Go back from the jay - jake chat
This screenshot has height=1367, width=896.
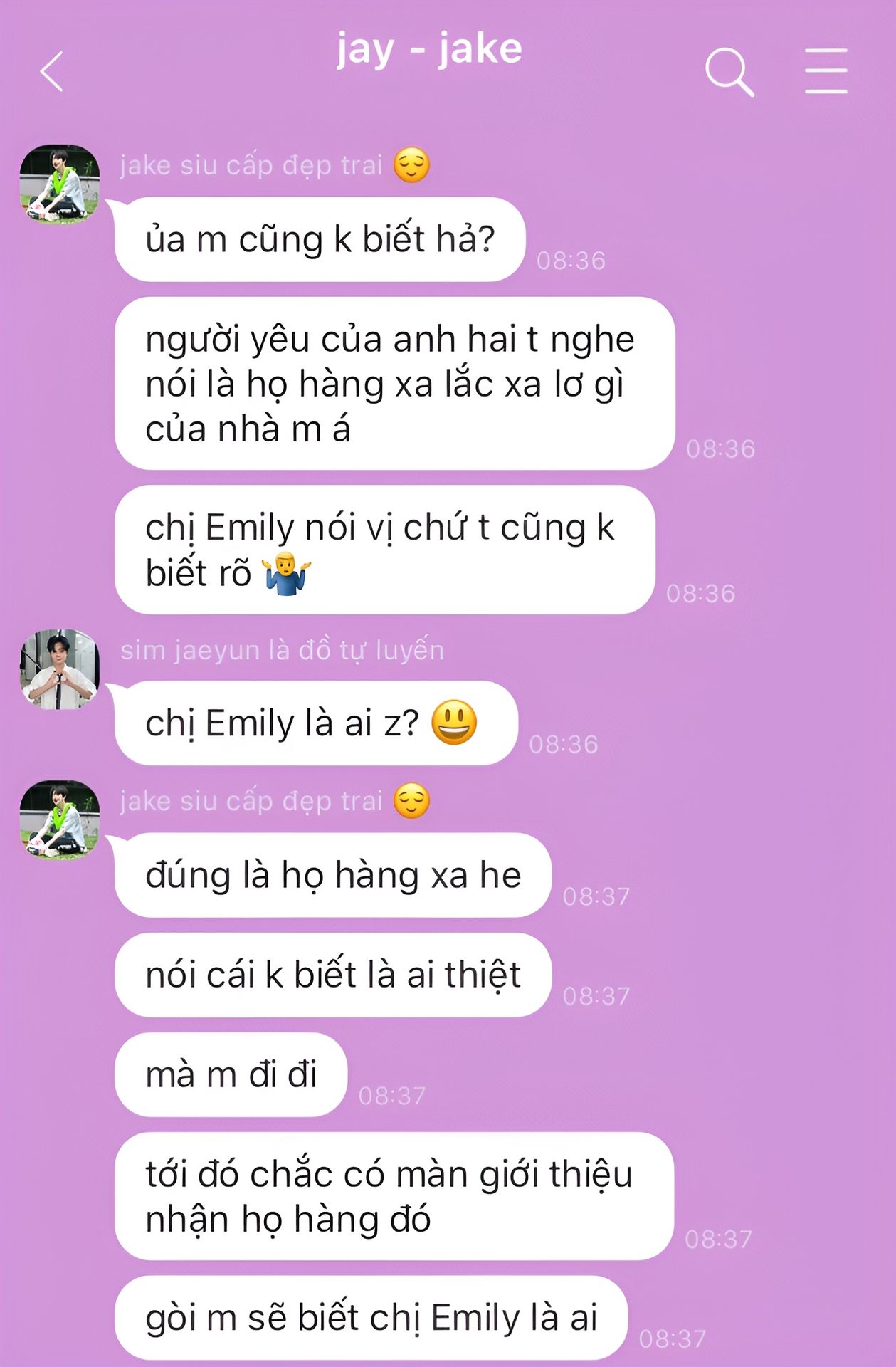(52, 71)
